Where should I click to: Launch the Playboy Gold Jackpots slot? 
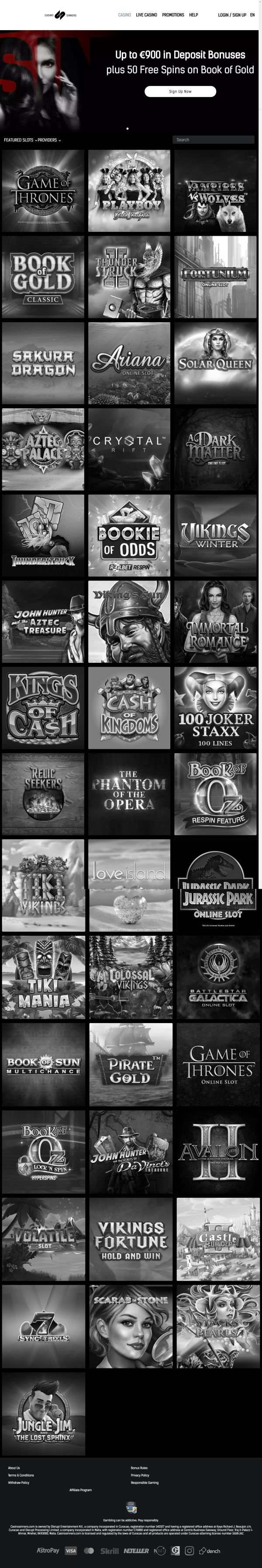129,190
